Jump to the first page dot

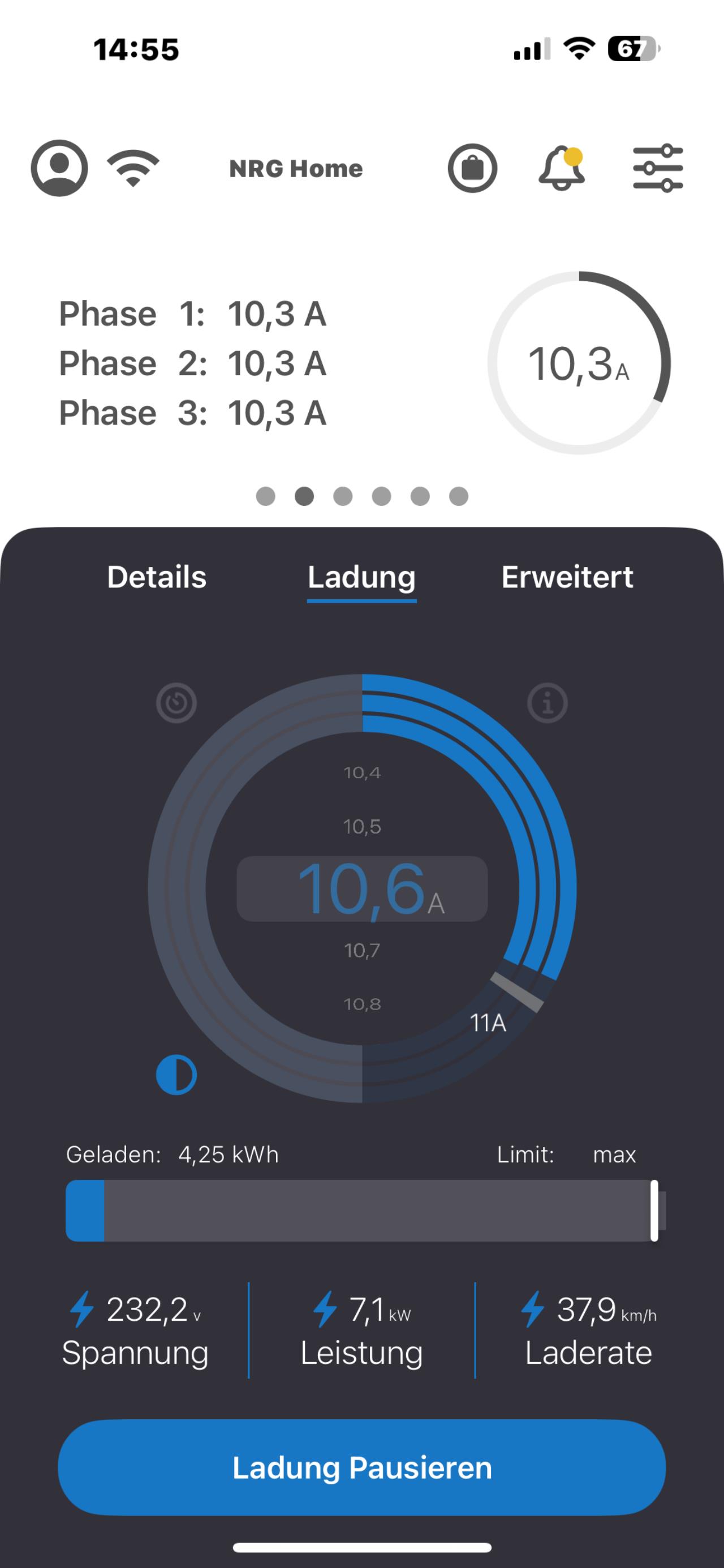click(x=266, y=496)
